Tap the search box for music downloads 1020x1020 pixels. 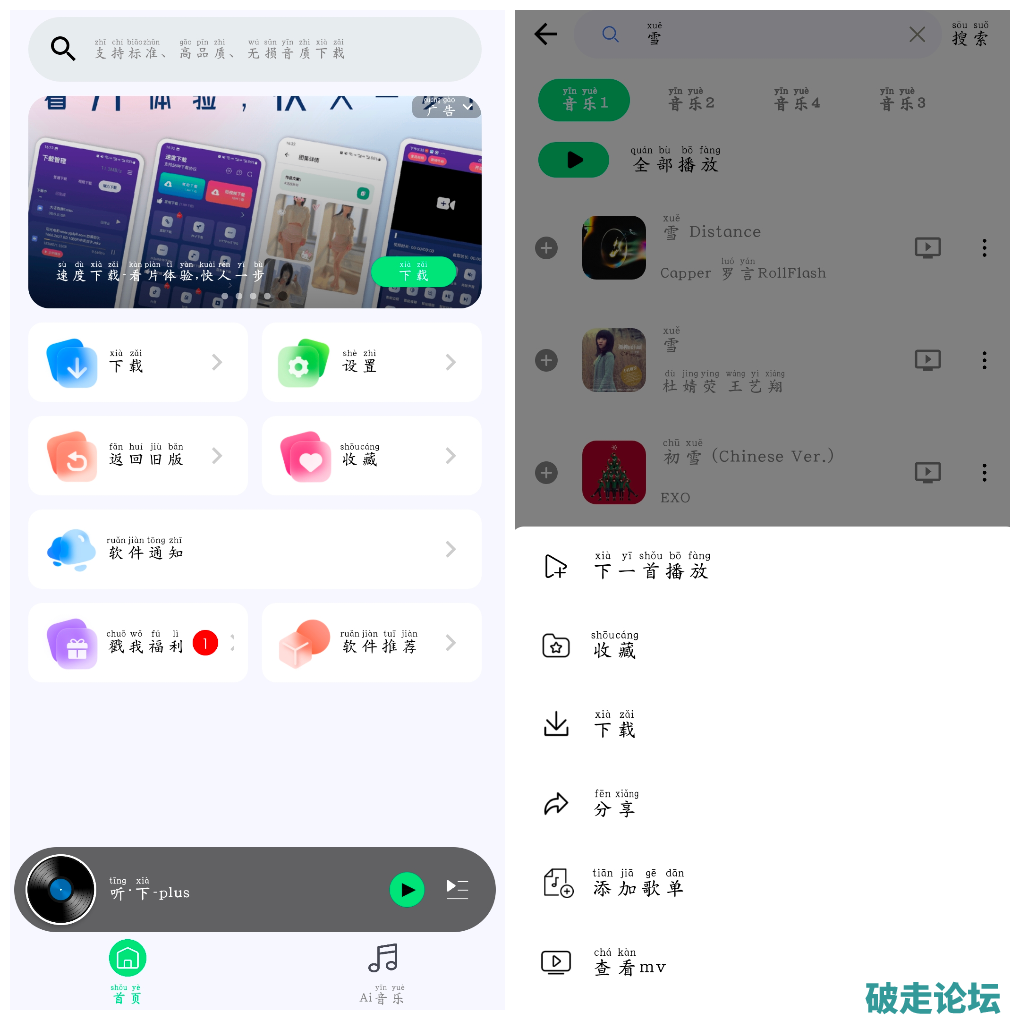255,49
